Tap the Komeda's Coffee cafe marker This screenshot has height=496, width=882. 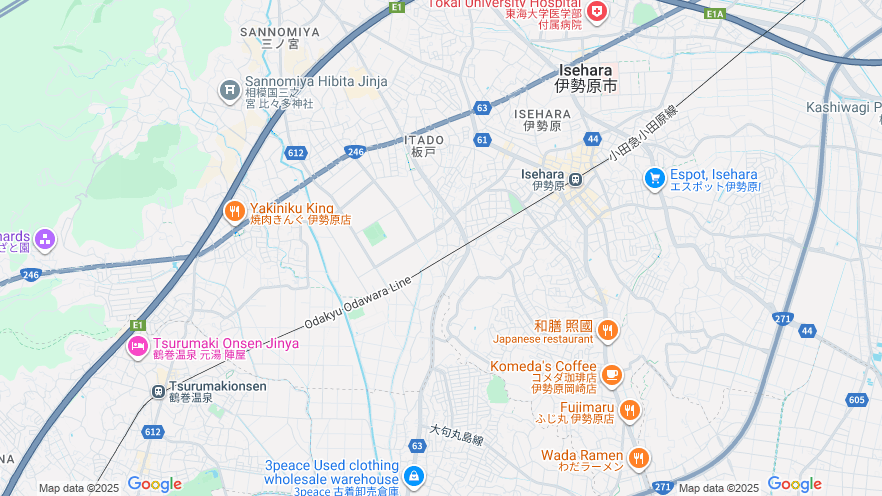coord(611,375)
